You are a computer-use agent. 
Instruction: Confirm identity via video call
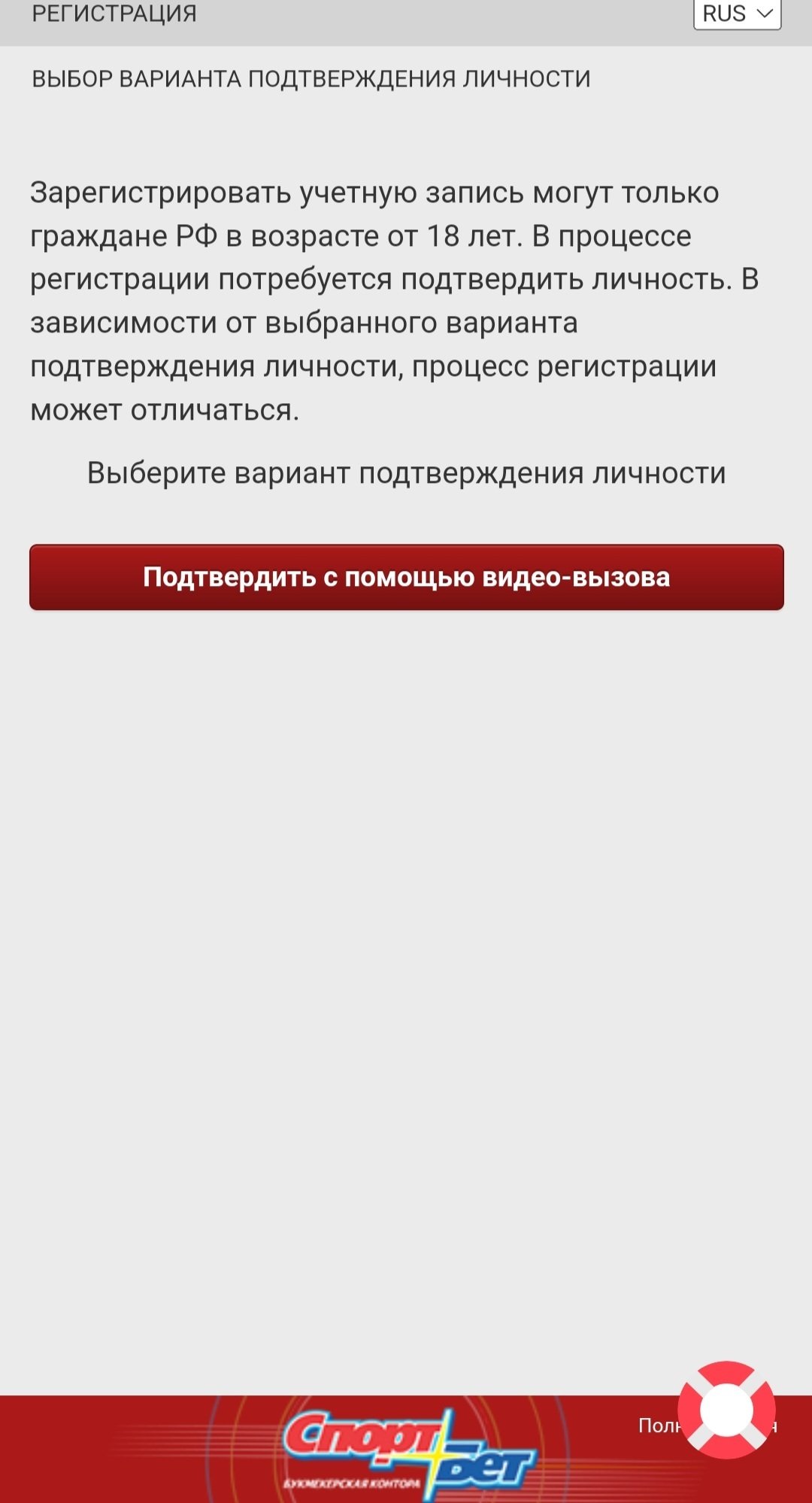[x=406, y=577]
